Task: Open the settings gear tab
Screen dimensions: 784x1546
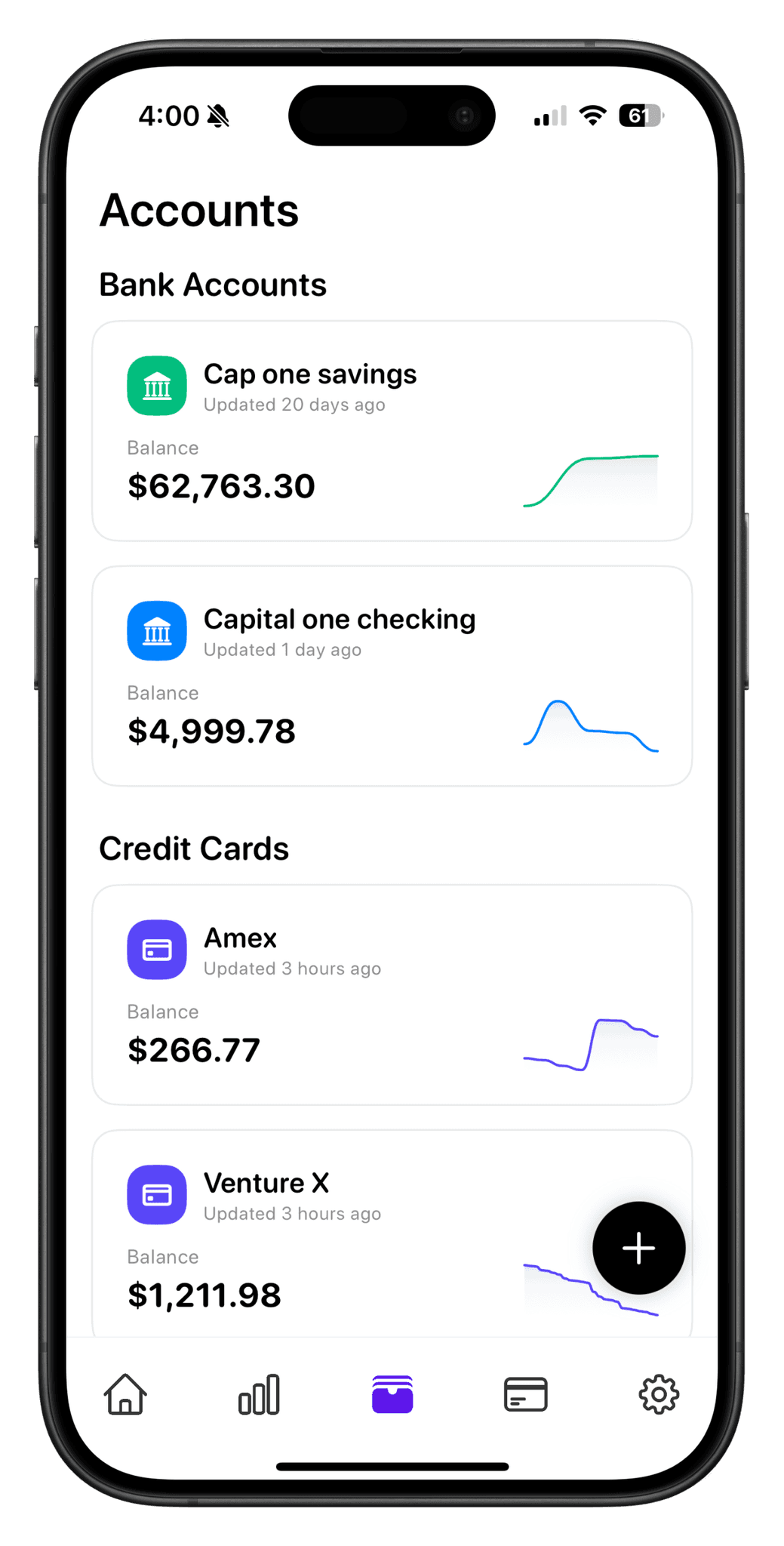Action: coord(659,1394)
